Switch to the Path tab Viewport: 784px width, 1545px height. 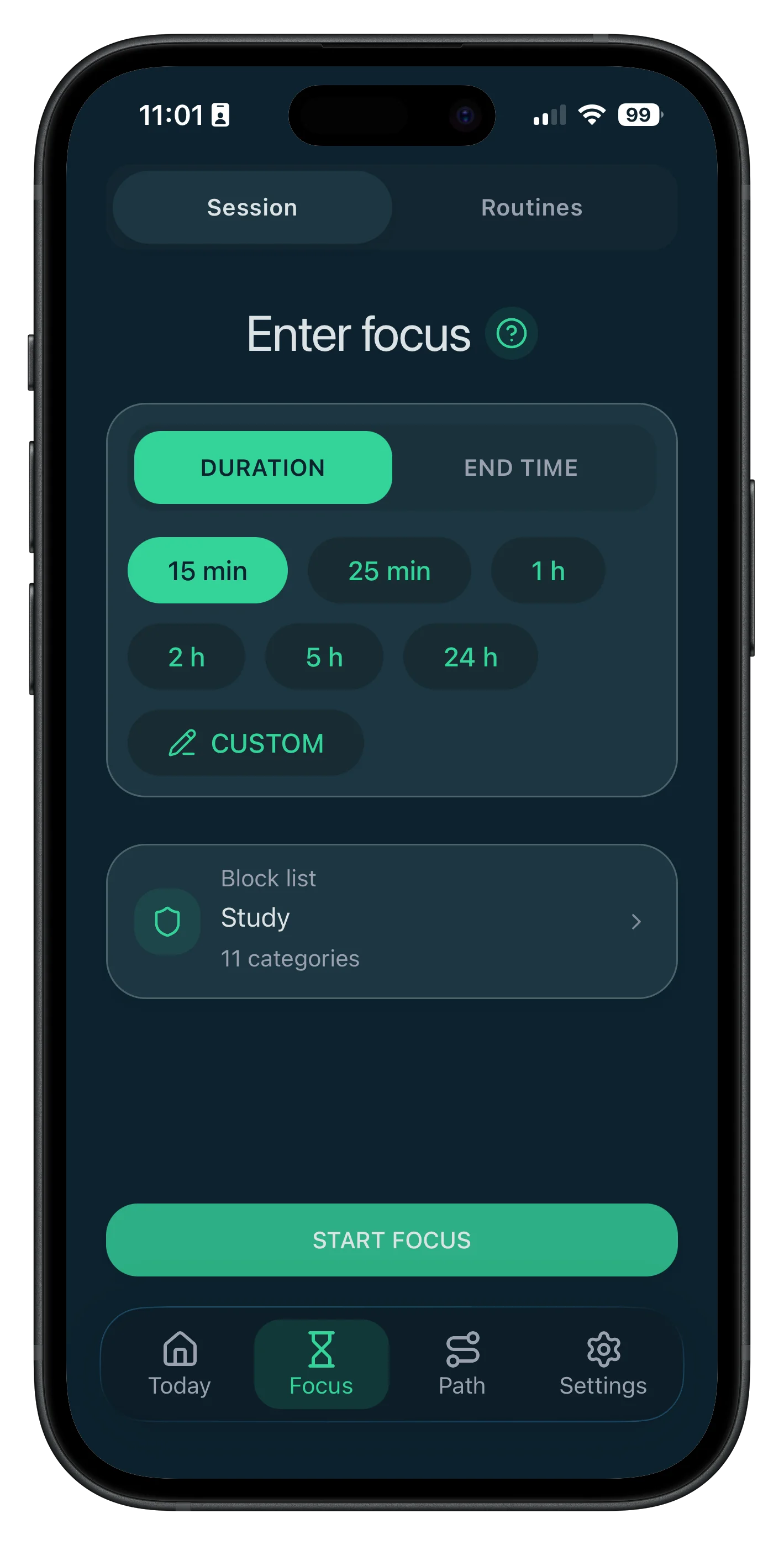(462, 1364)
